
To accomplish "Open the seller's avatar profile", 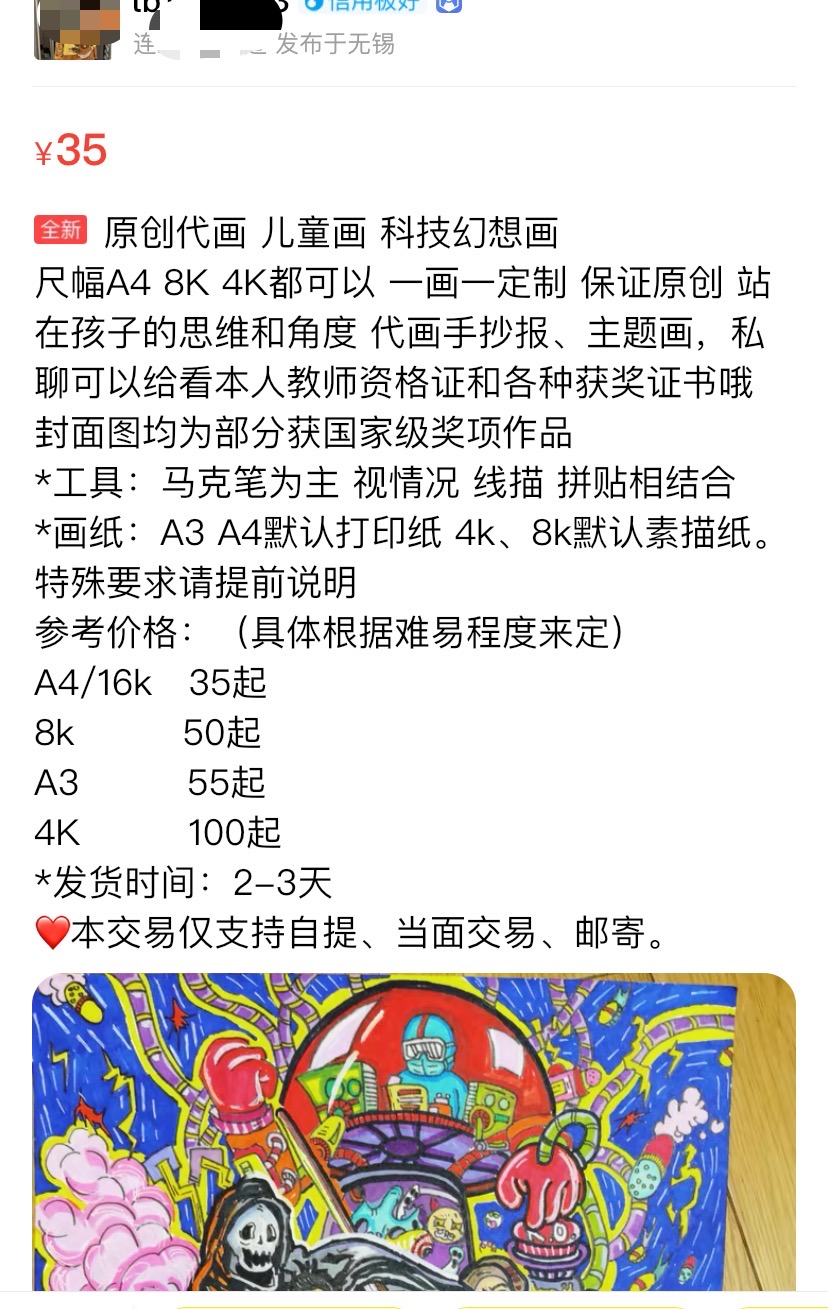I will (x=77, y=27).
